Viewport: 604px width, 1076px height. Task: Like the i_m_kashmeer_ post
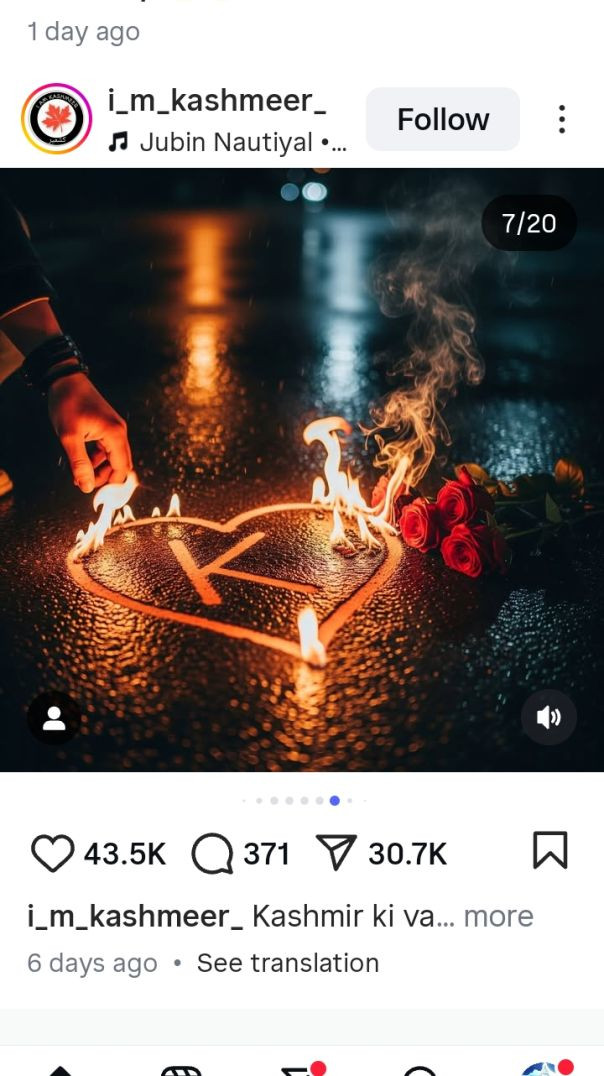53,853
